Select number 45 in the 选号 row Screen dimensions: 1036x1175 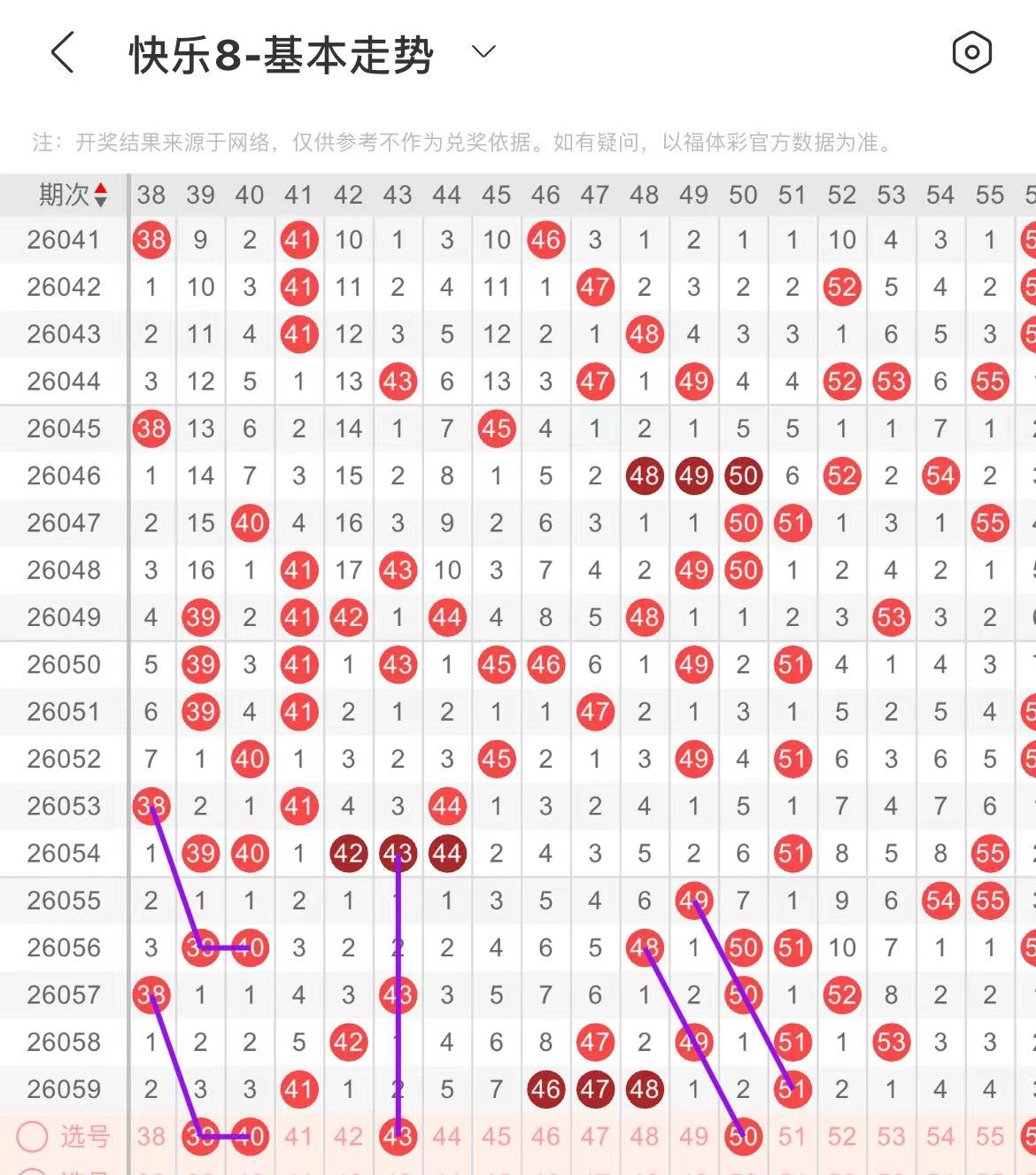point(497,1136)
